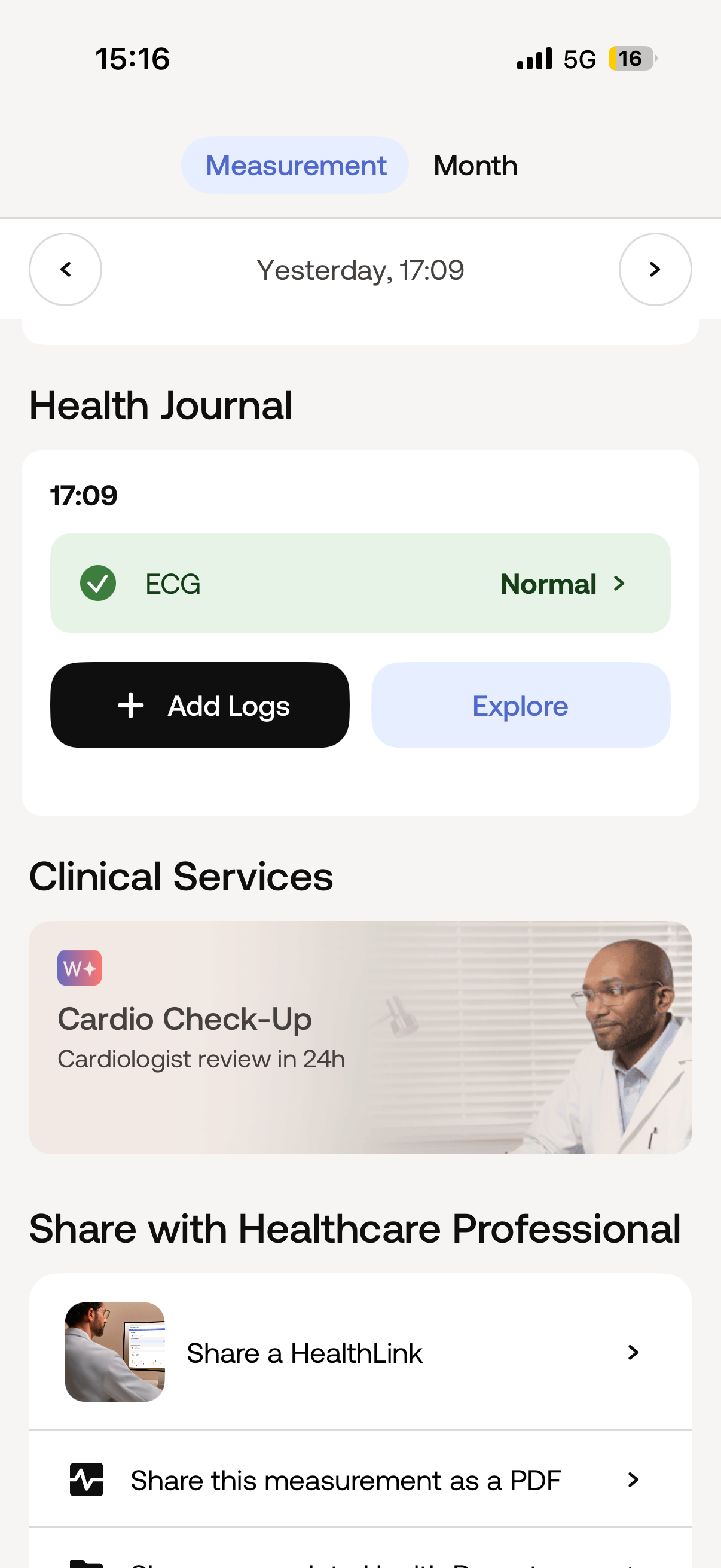
Task: Tap the Explore button
Action: tap(520, 706)
